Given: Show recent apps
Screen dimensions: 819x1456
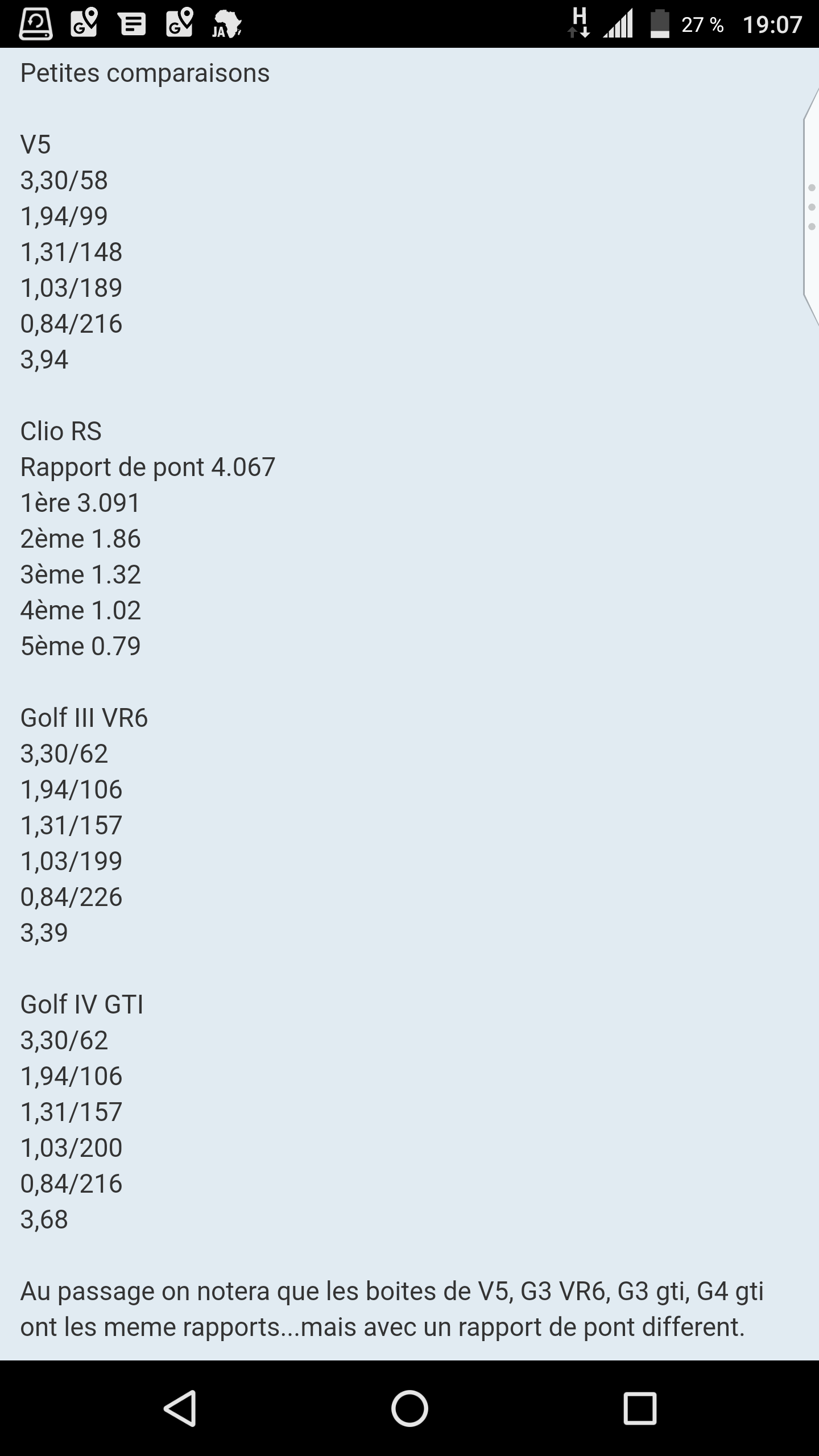Looking at the screenshot, I should click(x=640, y=1408).
